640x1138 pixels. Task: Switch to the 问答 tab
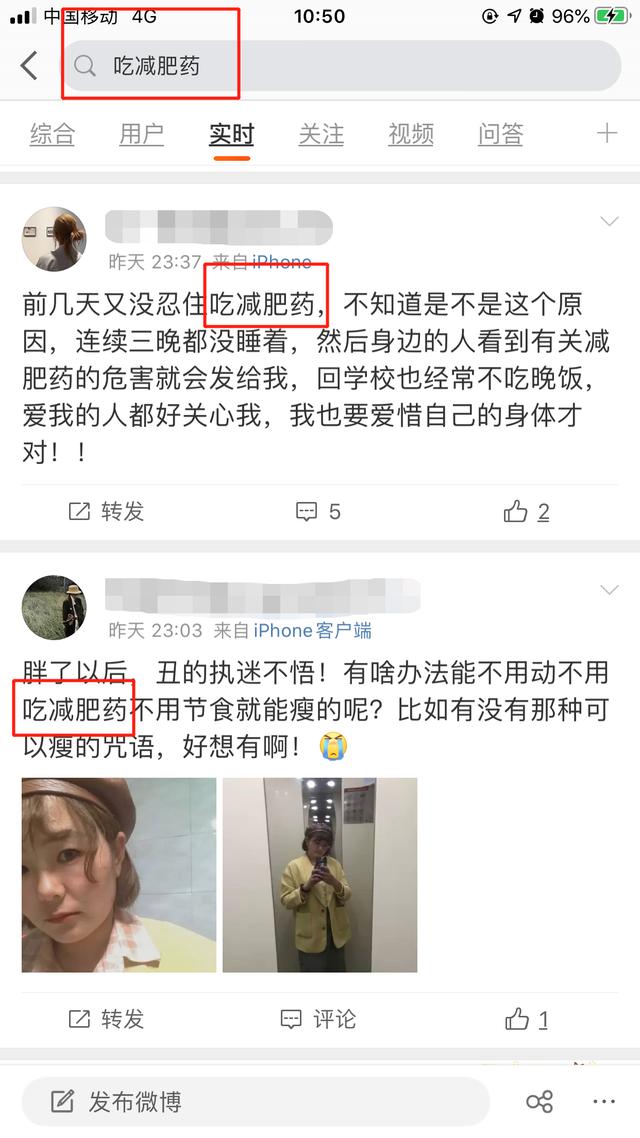click(500, 133)
